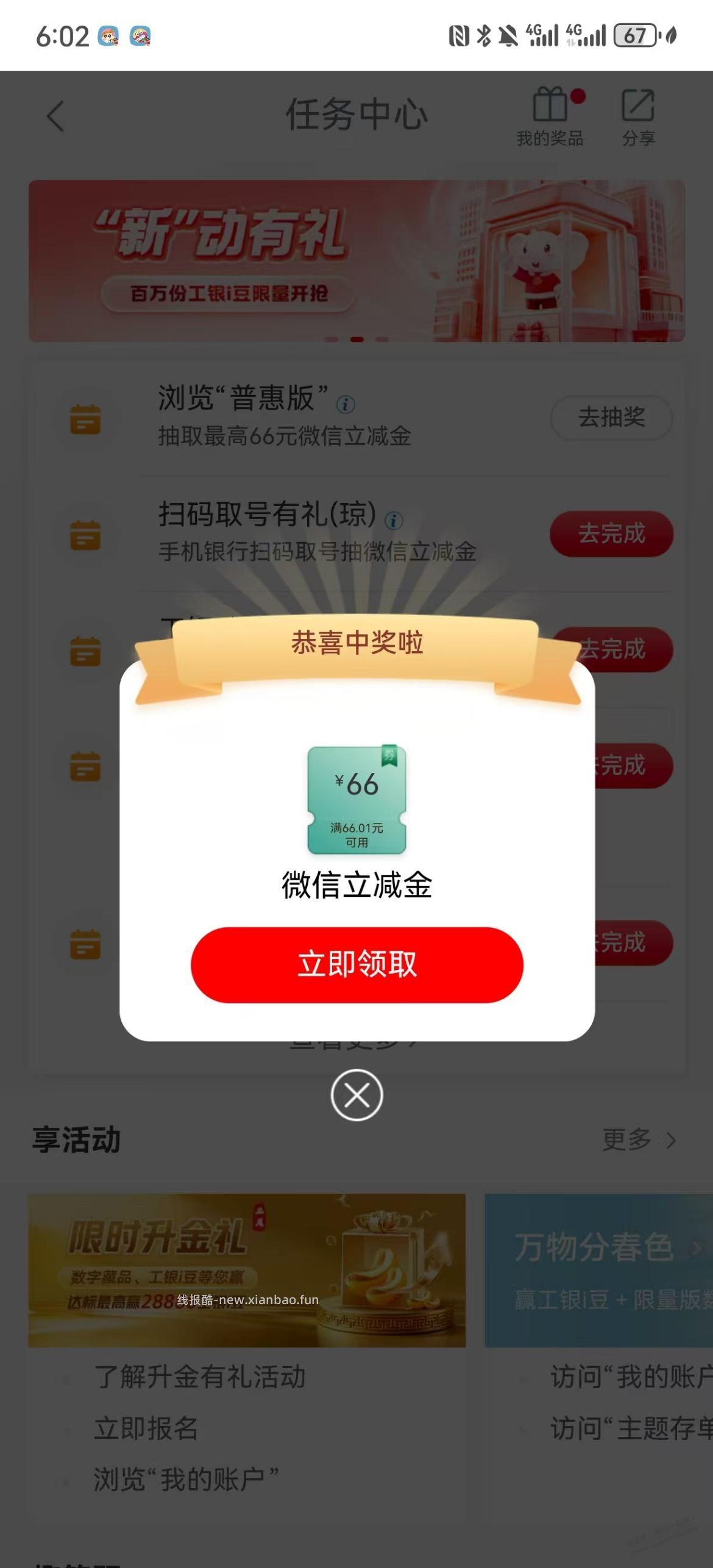Tap 去完成 for 扫码取号有礼(琼)

pos(610,533)
